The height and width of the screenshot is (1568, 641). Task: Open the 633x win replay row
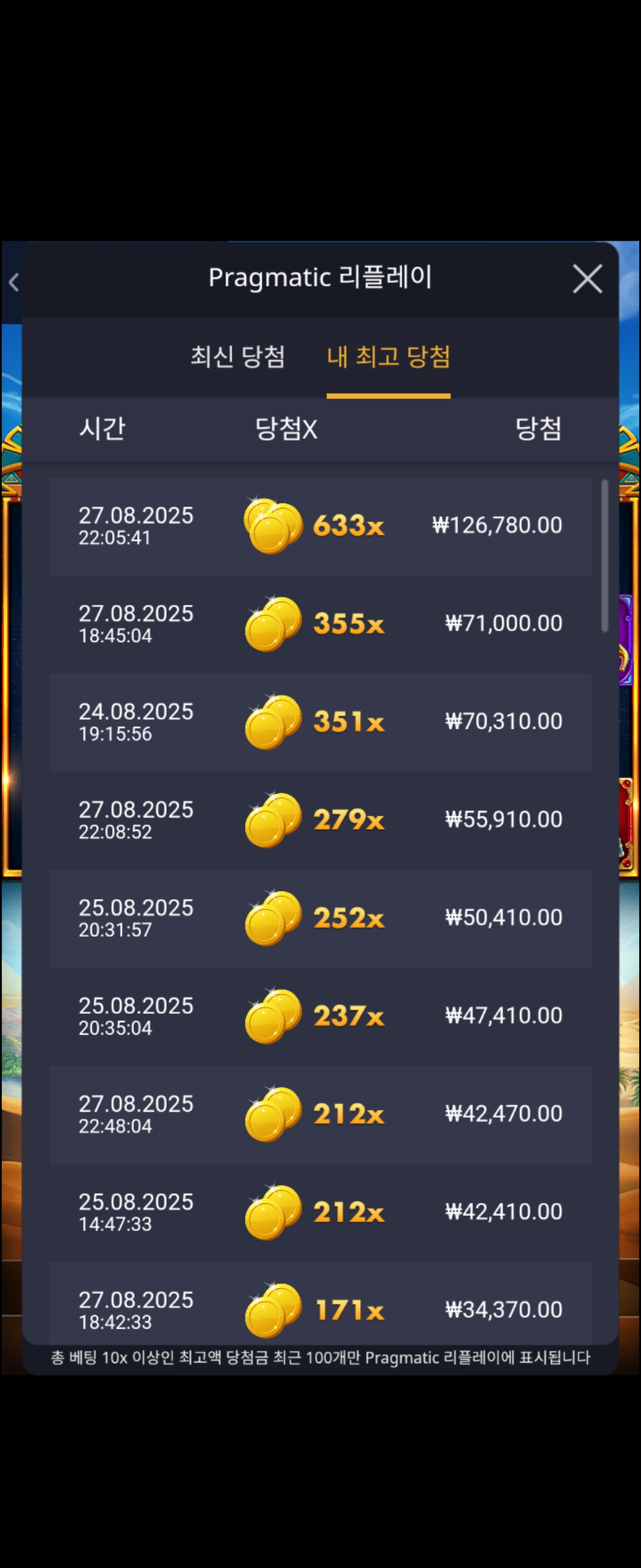point(320,526)
